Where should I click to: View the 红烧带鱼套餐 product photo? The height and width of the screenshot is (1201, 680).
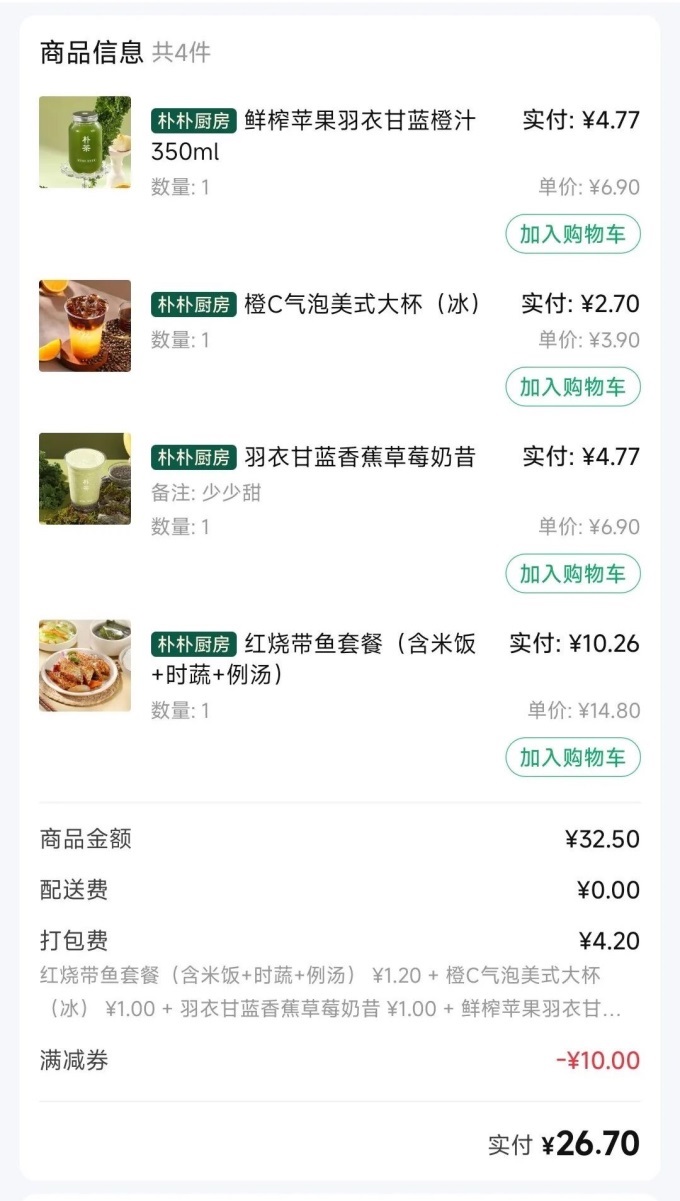(x=85, y=665)
